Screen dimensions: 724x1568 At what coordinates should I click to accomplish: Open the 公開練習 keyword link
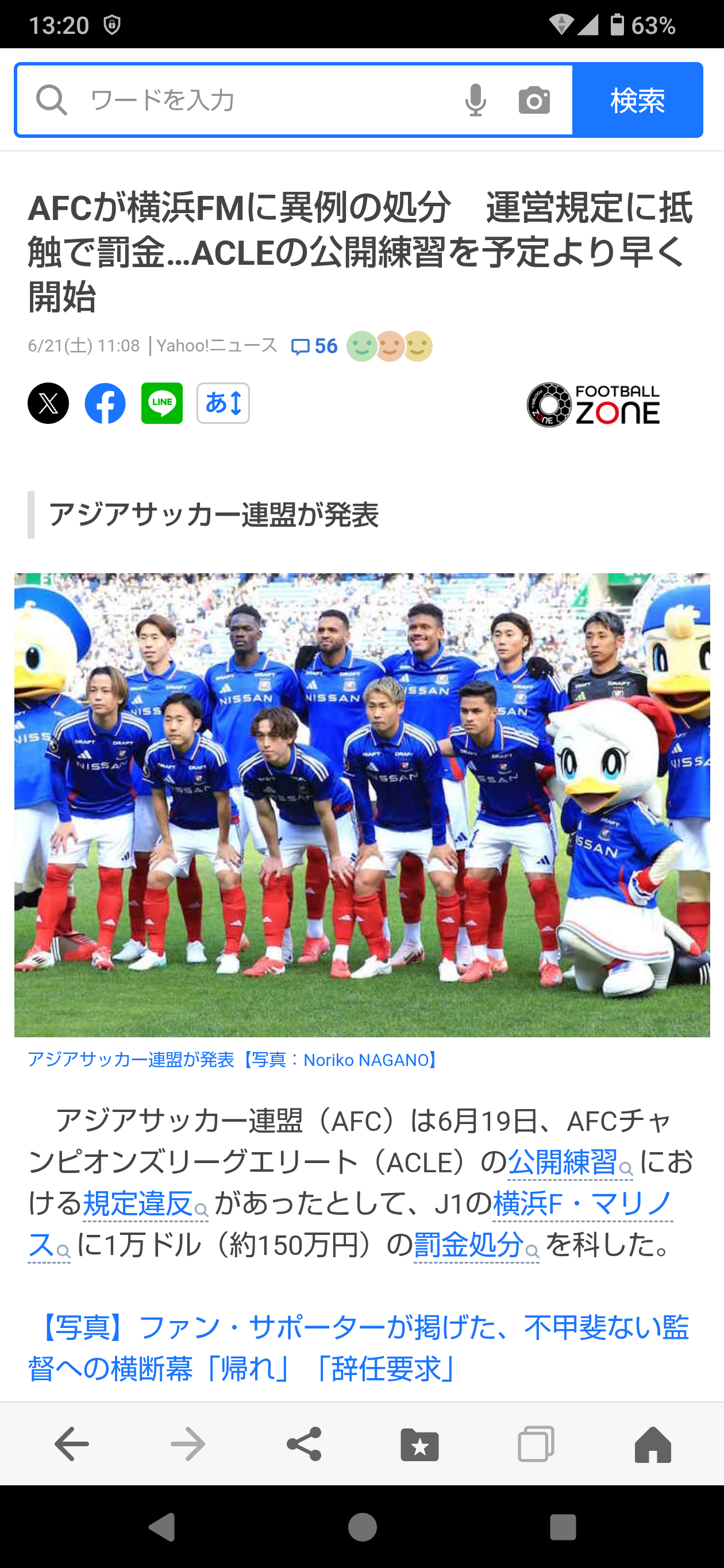click(x=562, y=1163)
